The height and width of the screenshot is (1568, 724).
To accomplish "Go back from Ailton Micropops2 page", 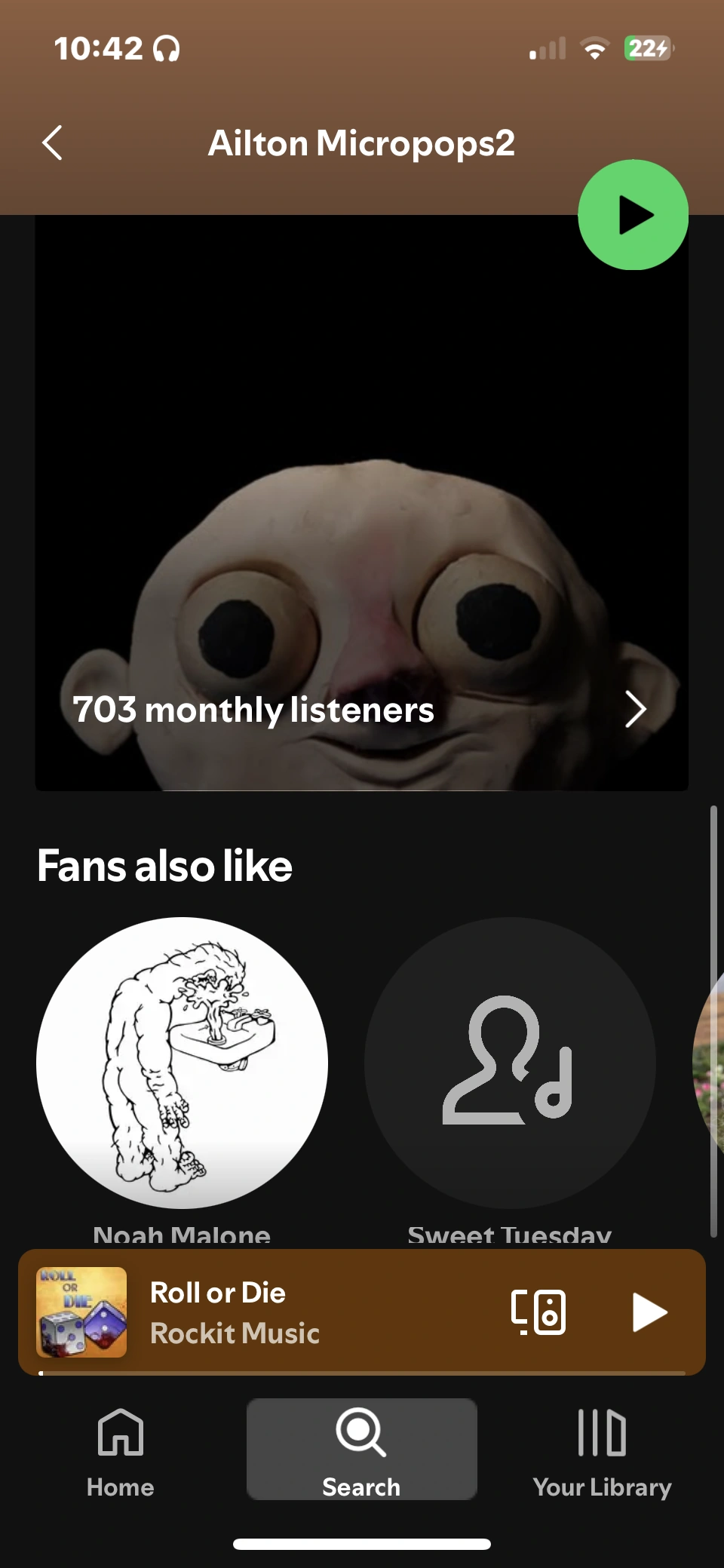I will pos(53,143).
